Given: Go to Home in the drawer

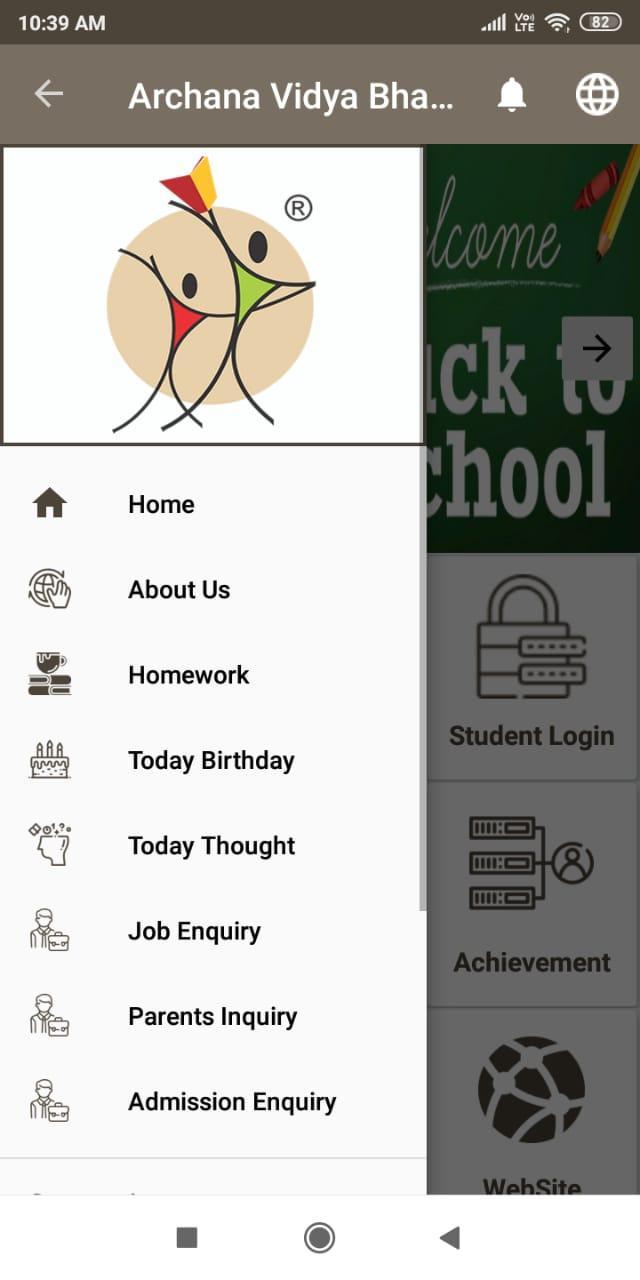Looking at the screenshot, I should pos(161,504).
